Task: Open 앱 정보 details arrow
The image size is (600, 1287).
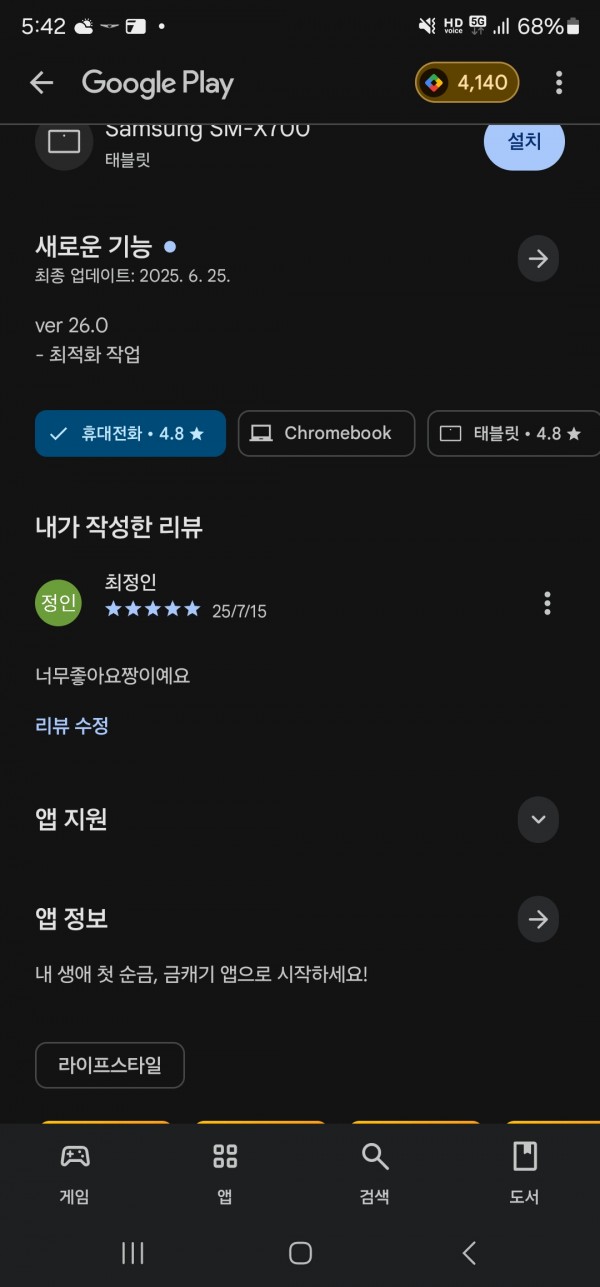Action: [538, 919]
